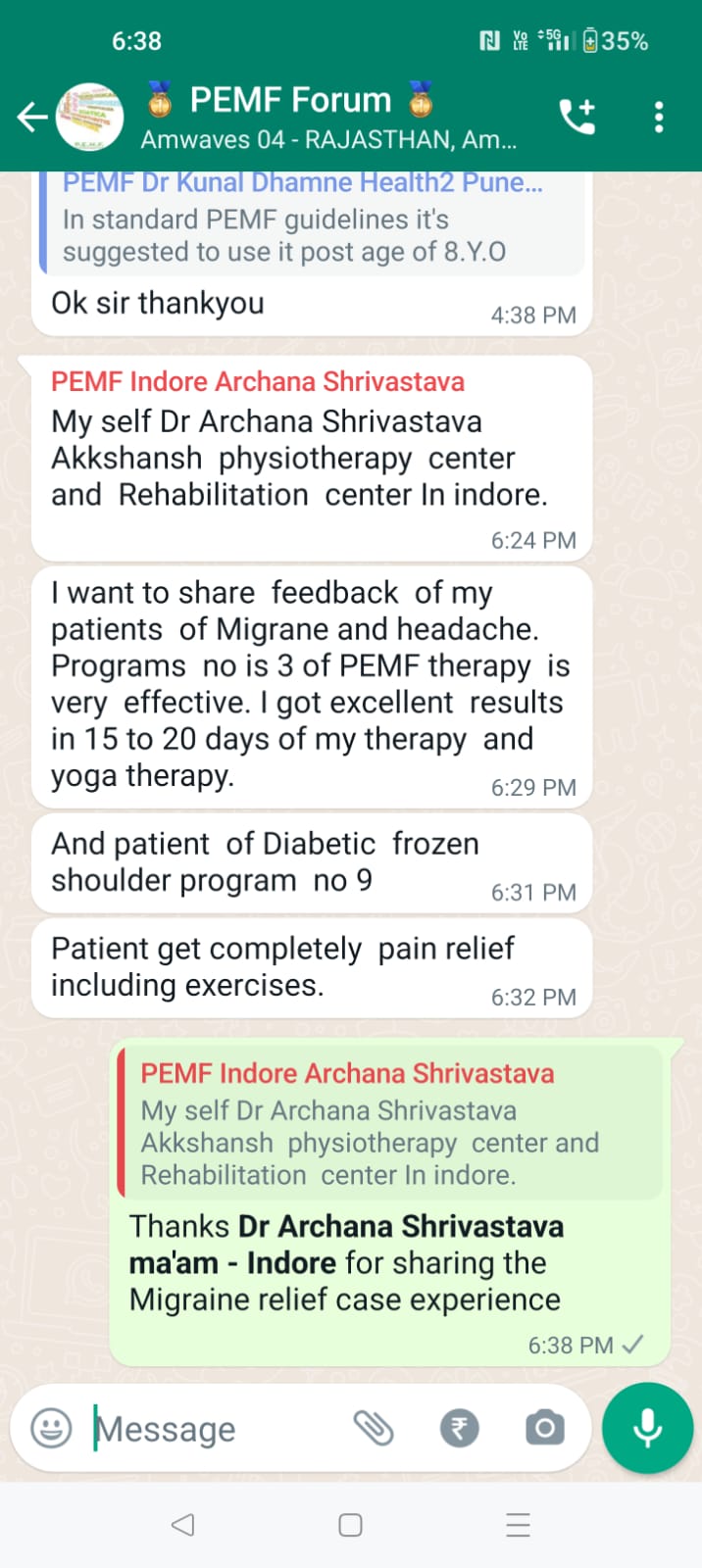Open the rupee payment option

click(459, 1428)
